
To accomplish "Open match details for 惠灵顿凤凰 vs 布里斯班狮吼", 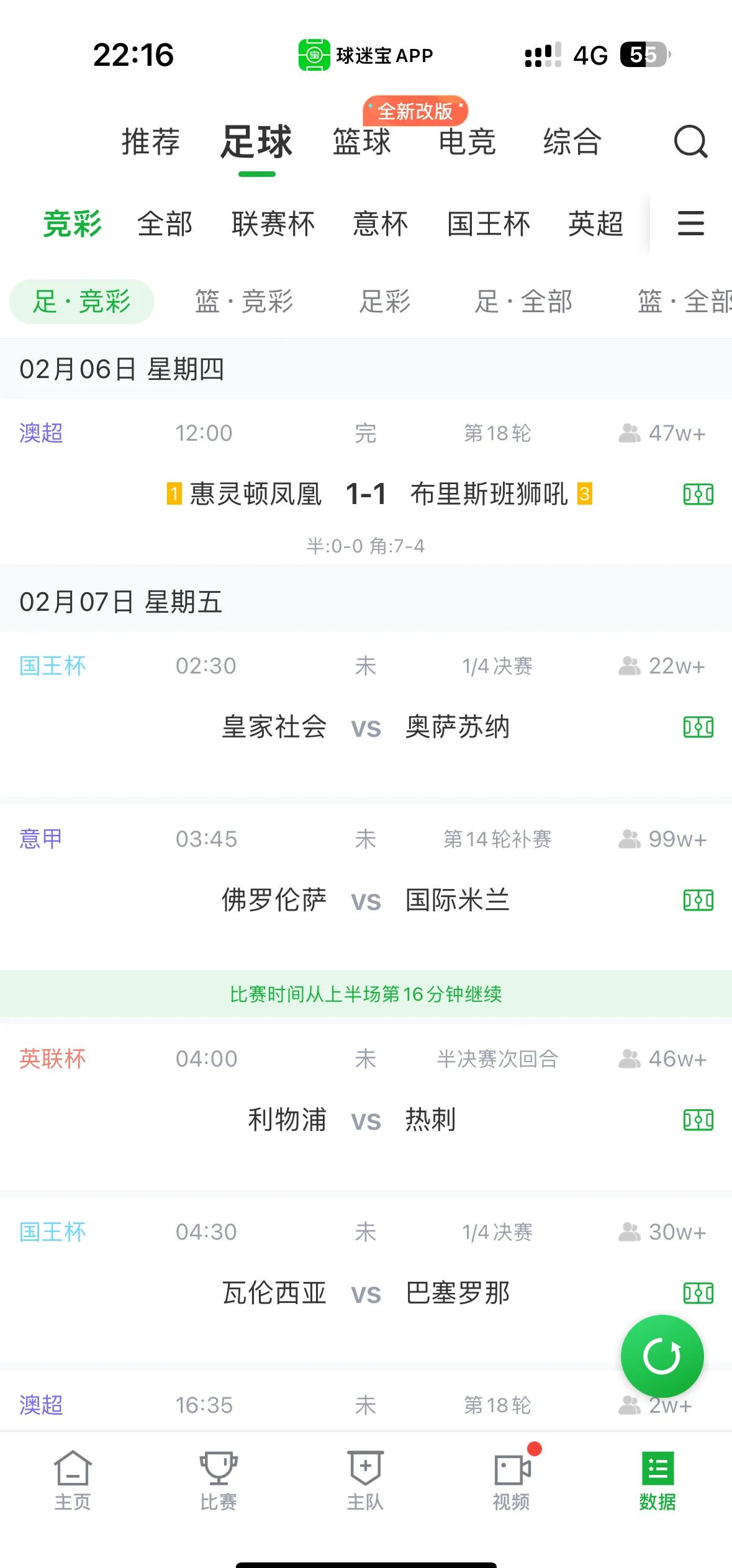I will pos(366,495).
